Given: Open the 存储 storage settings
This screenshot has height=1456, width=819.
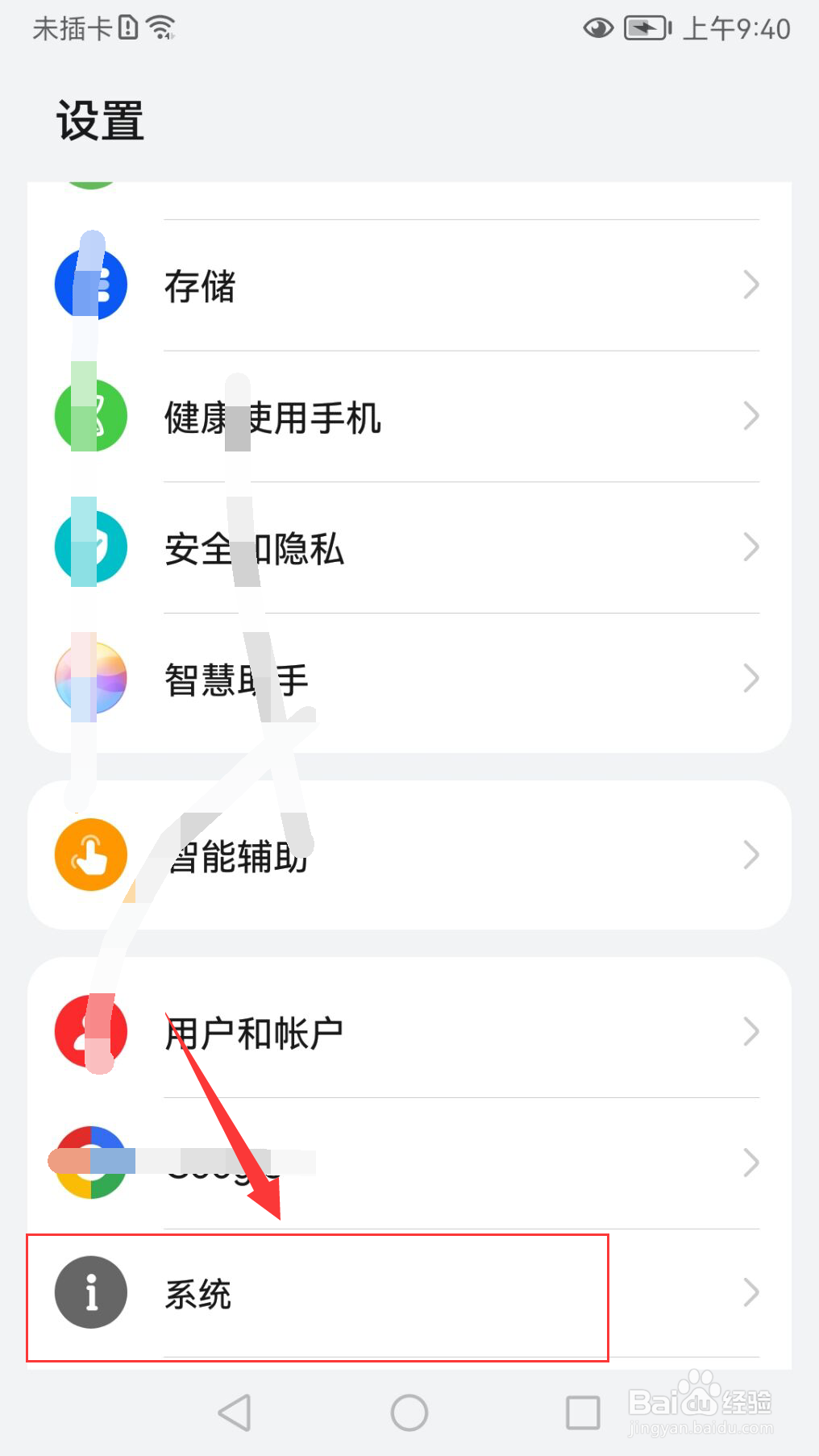Looking at the screenshot, I should (x=409, y=285).
